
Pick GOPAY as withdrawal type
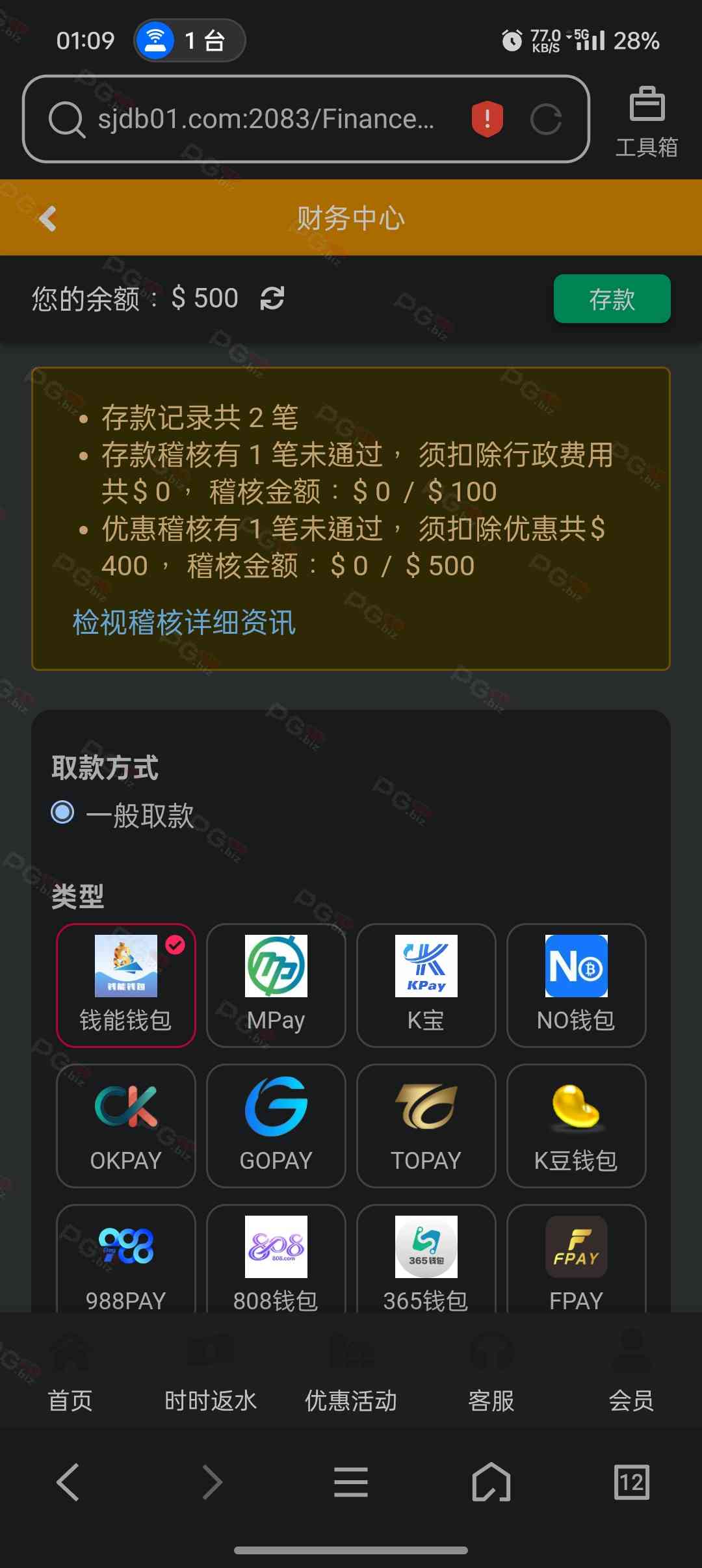point(276,1125)
